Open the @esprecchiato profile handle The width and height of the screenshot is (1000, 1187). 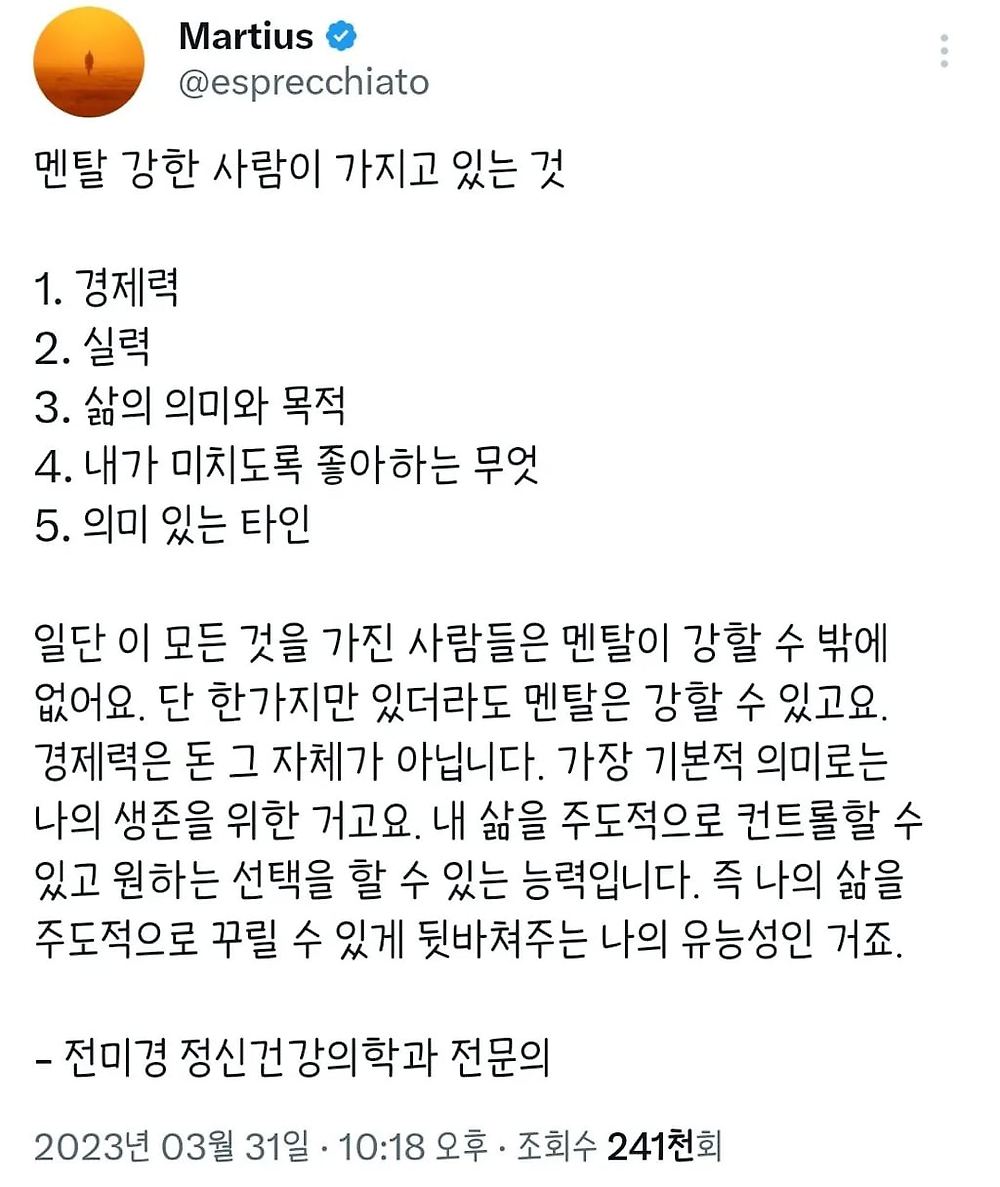(x=304, y=83)
